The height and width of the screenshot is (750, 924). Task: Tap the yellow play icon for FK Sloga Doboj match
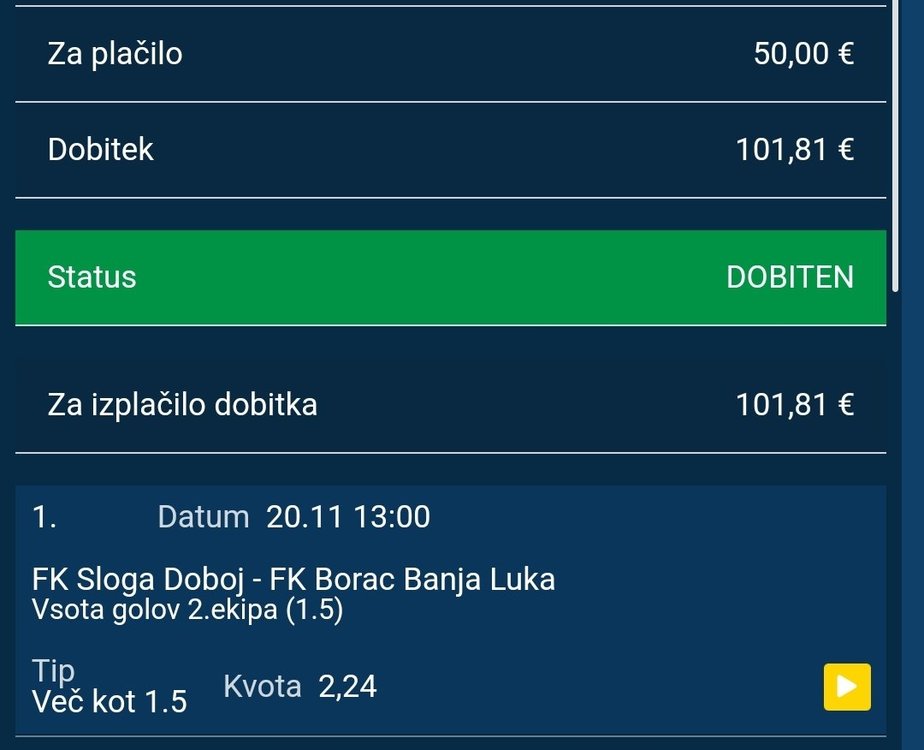click(846, 687)
